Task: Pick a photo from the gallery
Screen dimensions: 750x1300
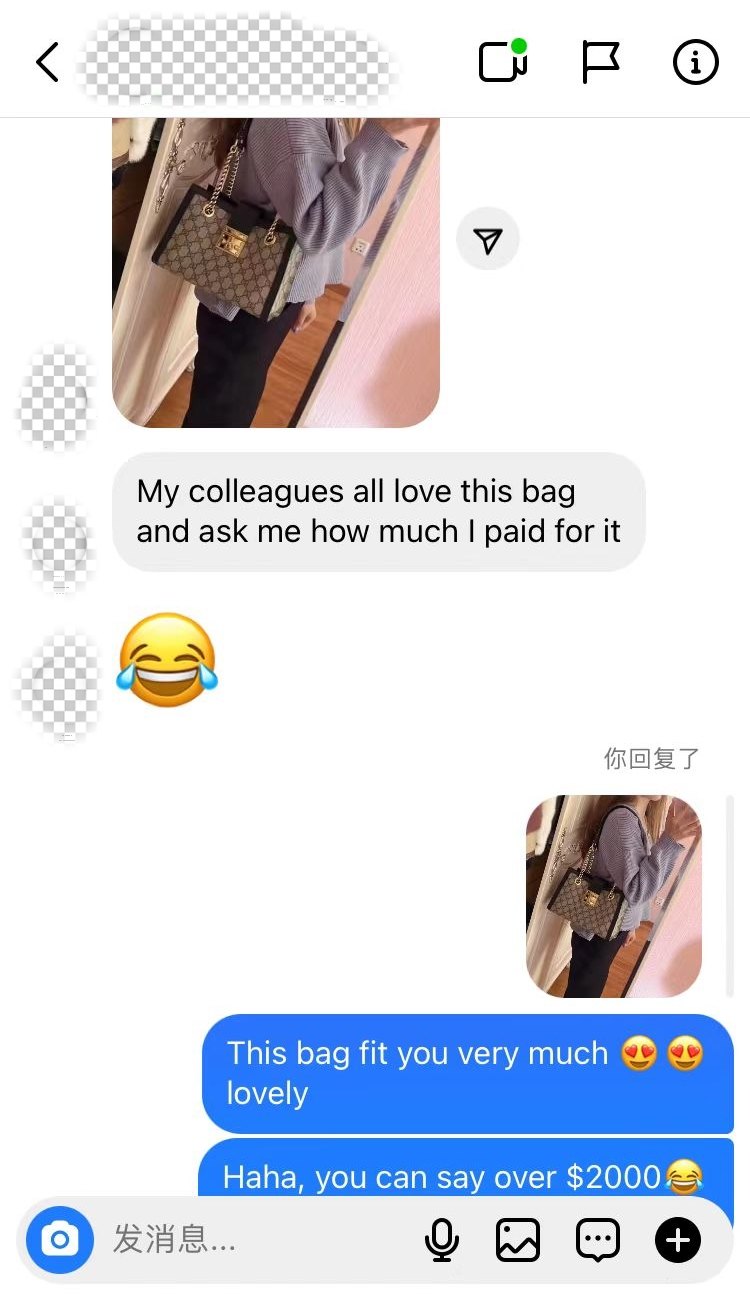Action: 518,1241
